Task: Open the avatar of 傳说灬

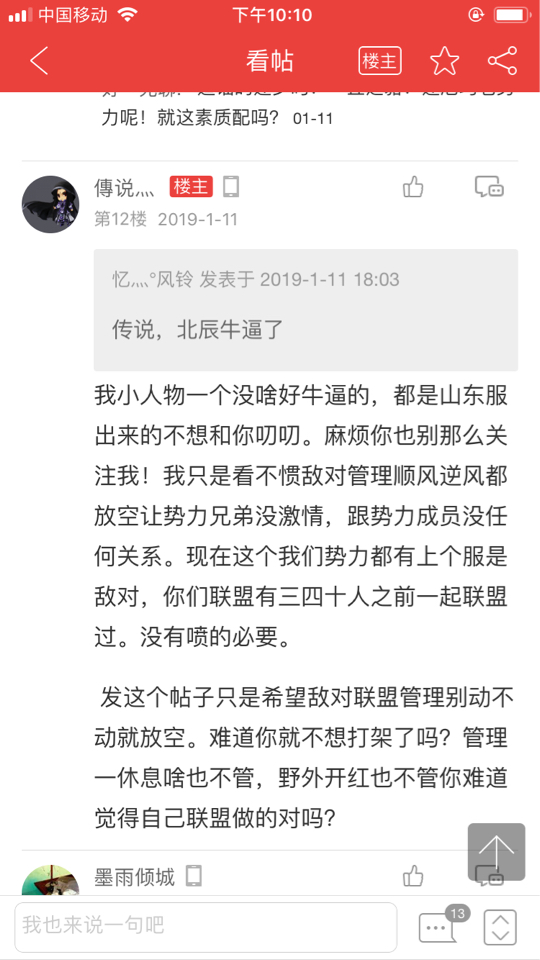Action: pyautogui.click(x=50, y=204)
